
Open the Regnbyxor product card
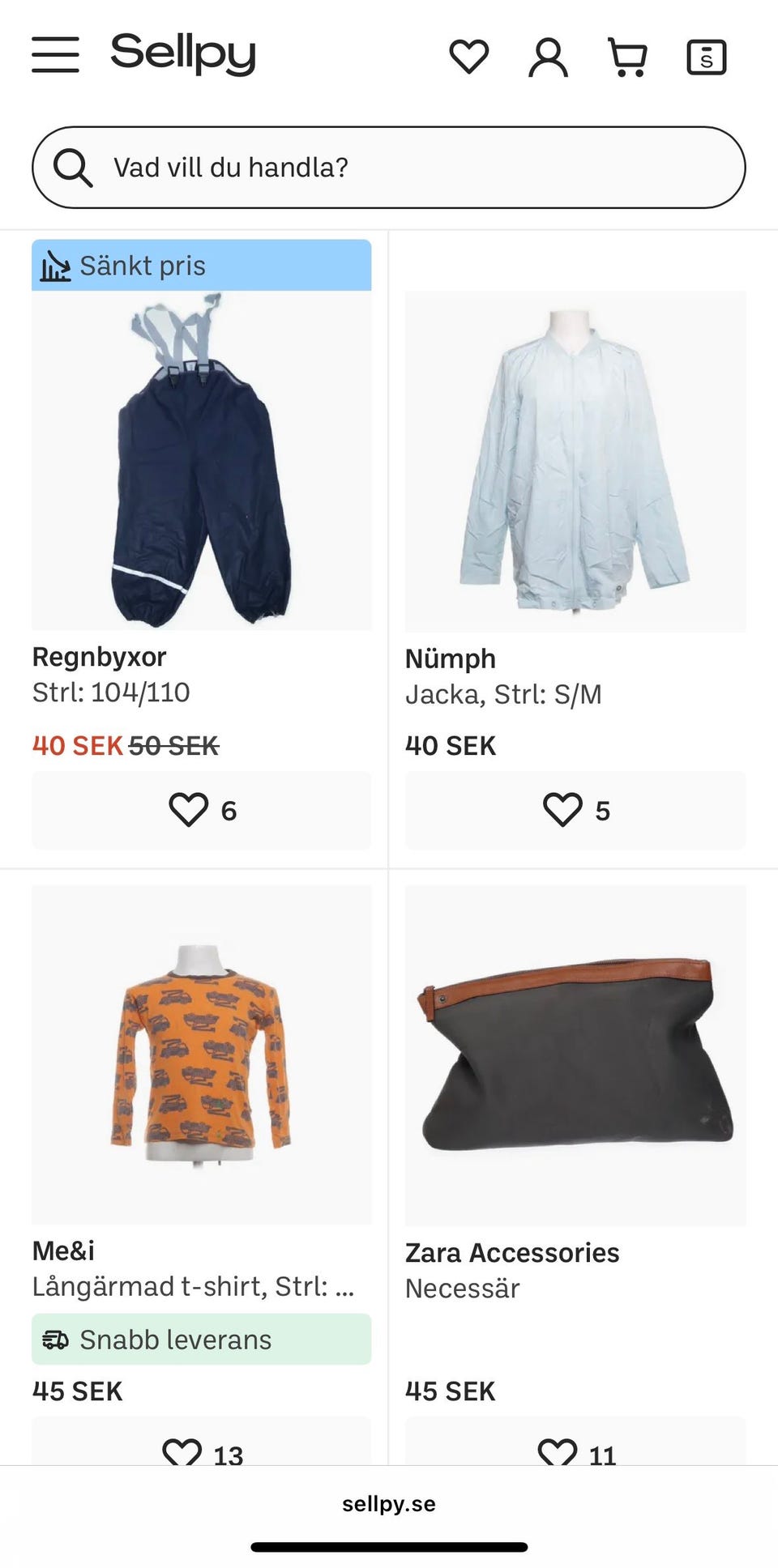(x=201, y=460)
